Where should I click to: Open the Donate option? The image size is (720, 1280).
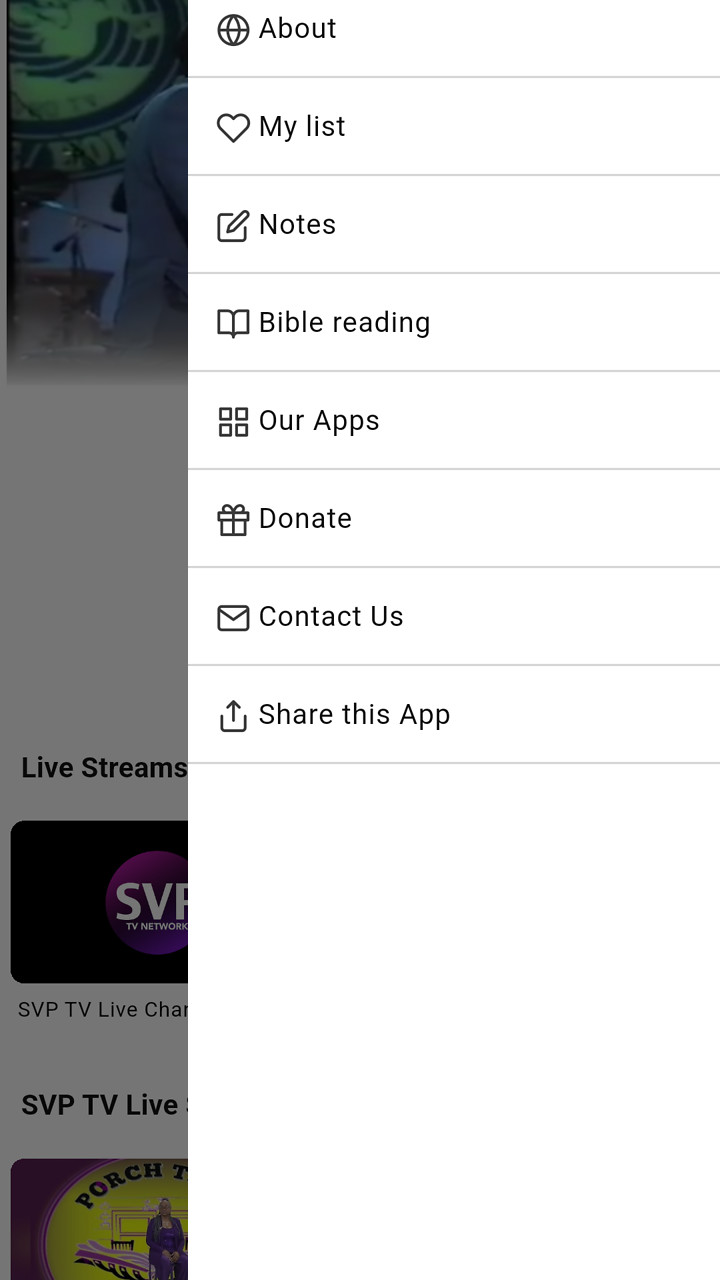(x=305, y=519)
